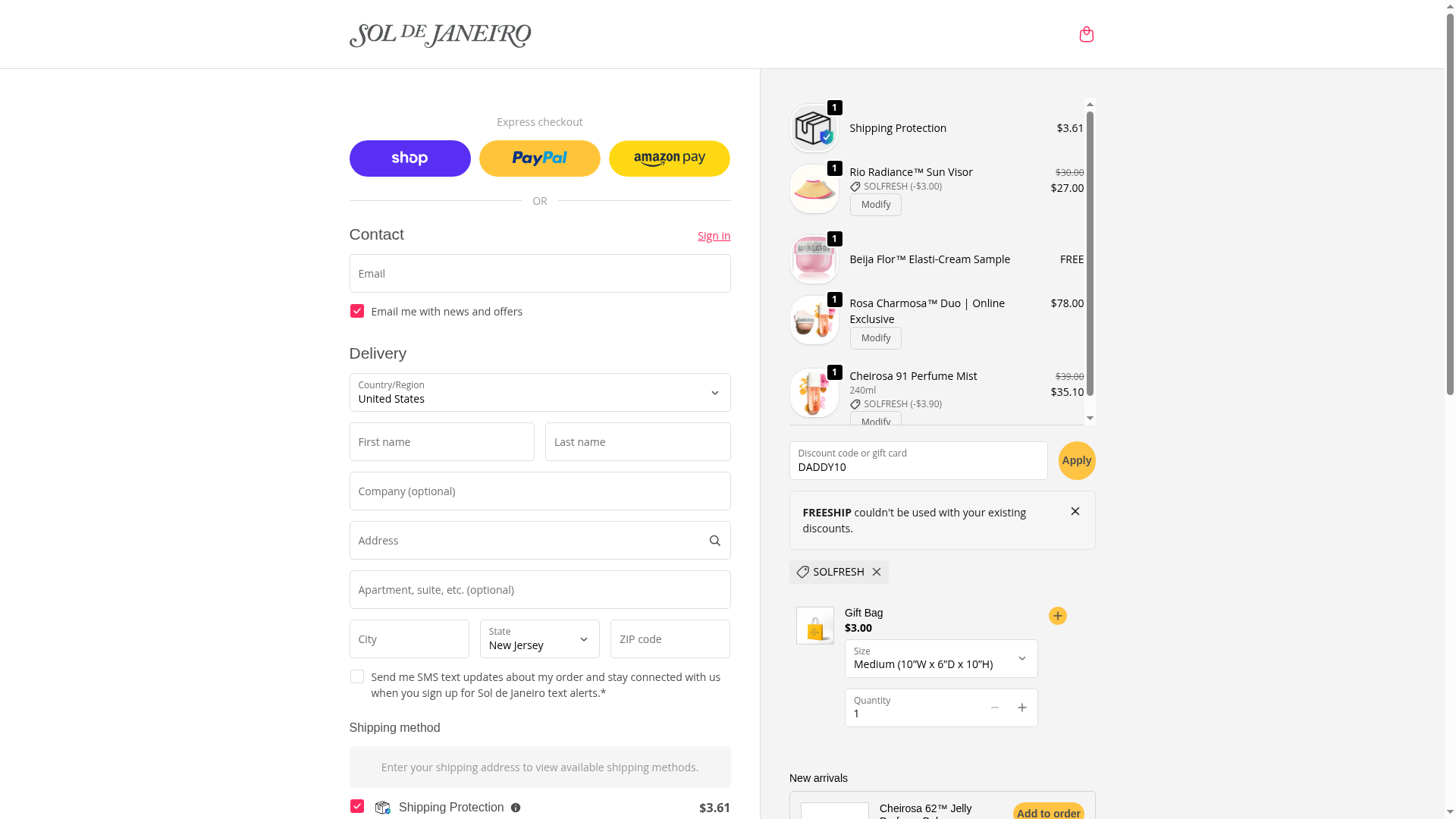Expand the Country/Region dropdown
The width and height of the screenshot is (1456, 819).
click(539, 393)
